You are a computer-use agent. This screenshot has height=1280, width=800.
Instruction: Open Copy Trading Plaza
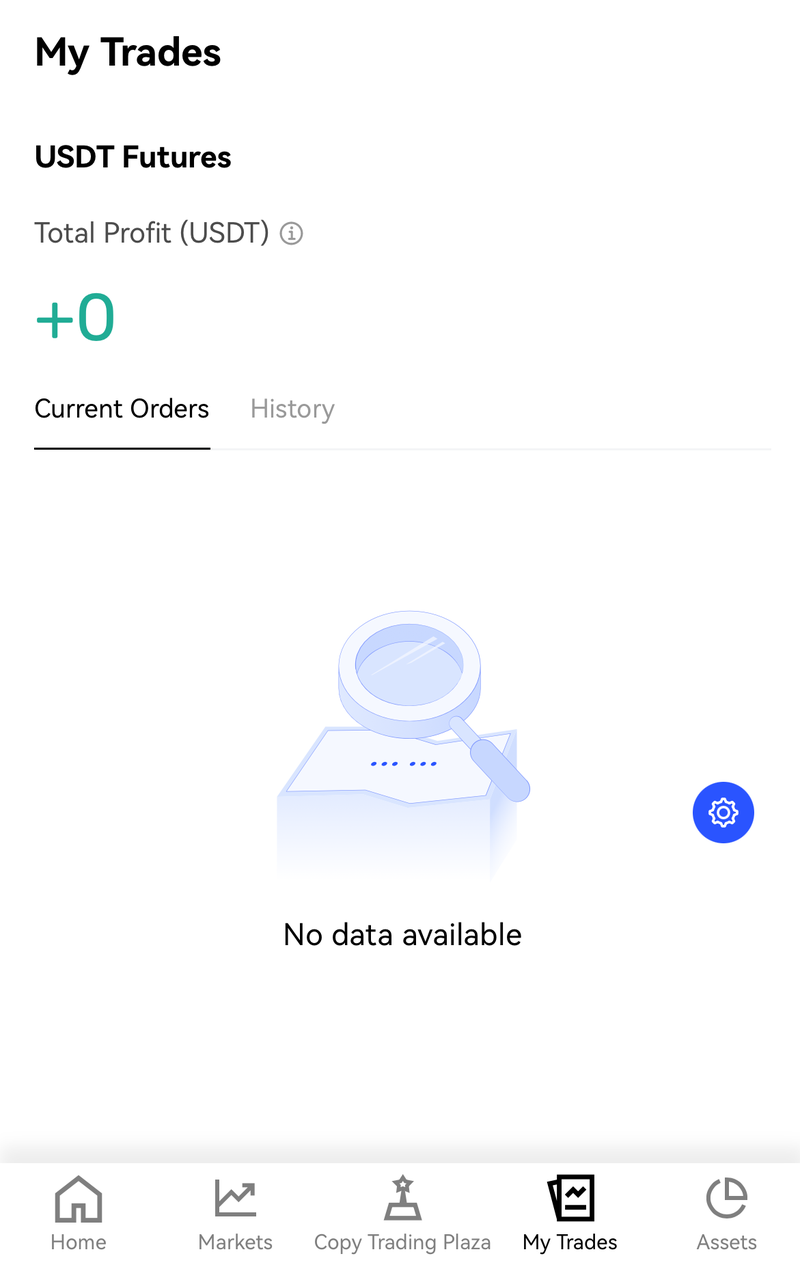402,1214
